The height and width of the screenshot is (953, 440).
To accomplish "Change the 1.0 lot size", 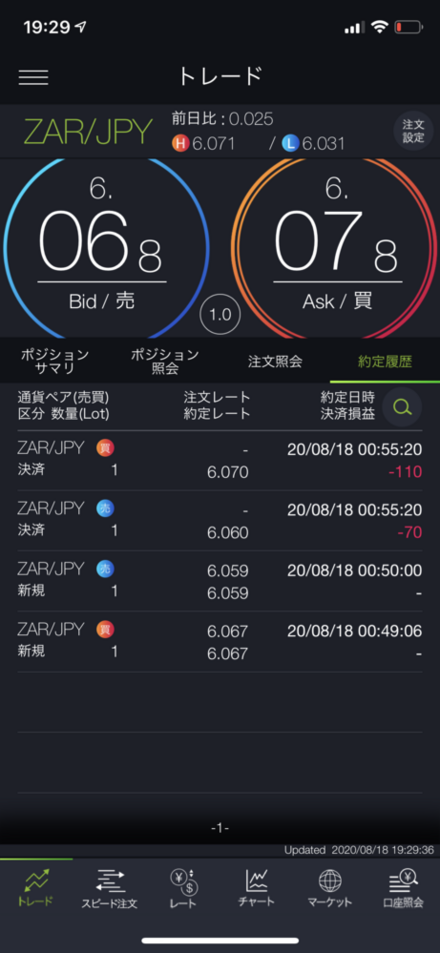I will [x=220, y=315].
